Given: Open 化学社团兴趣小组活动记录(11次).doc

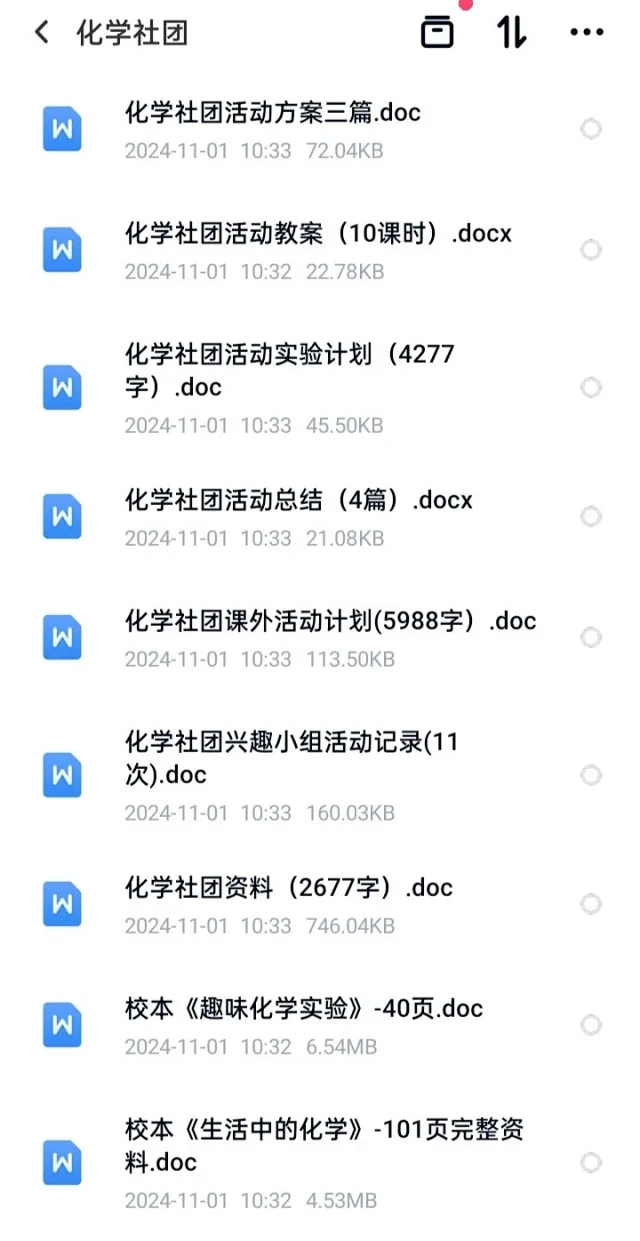Looking at the screenshot, I should coord(320,775).
